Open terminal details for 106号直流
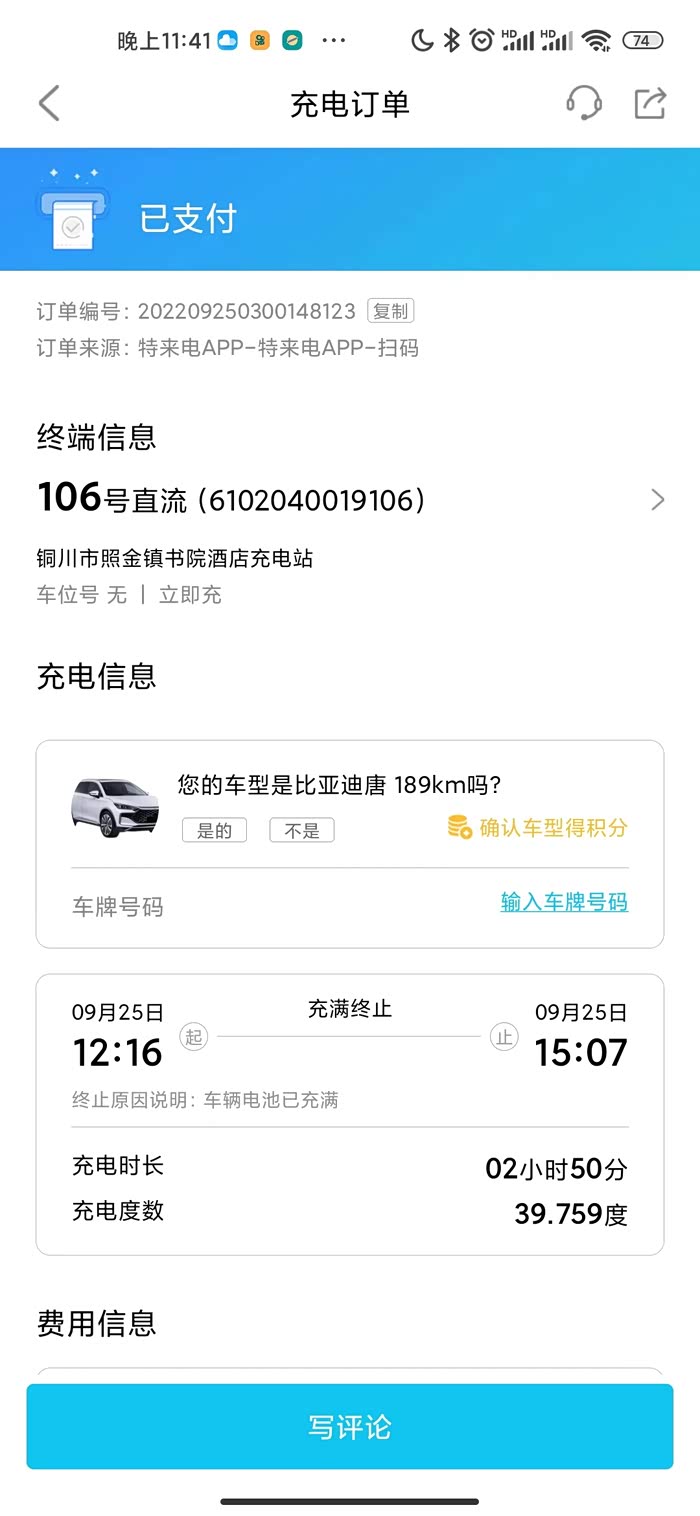Screen dimensions: 700x1516 pyautogui.click(x=656, y=500)
